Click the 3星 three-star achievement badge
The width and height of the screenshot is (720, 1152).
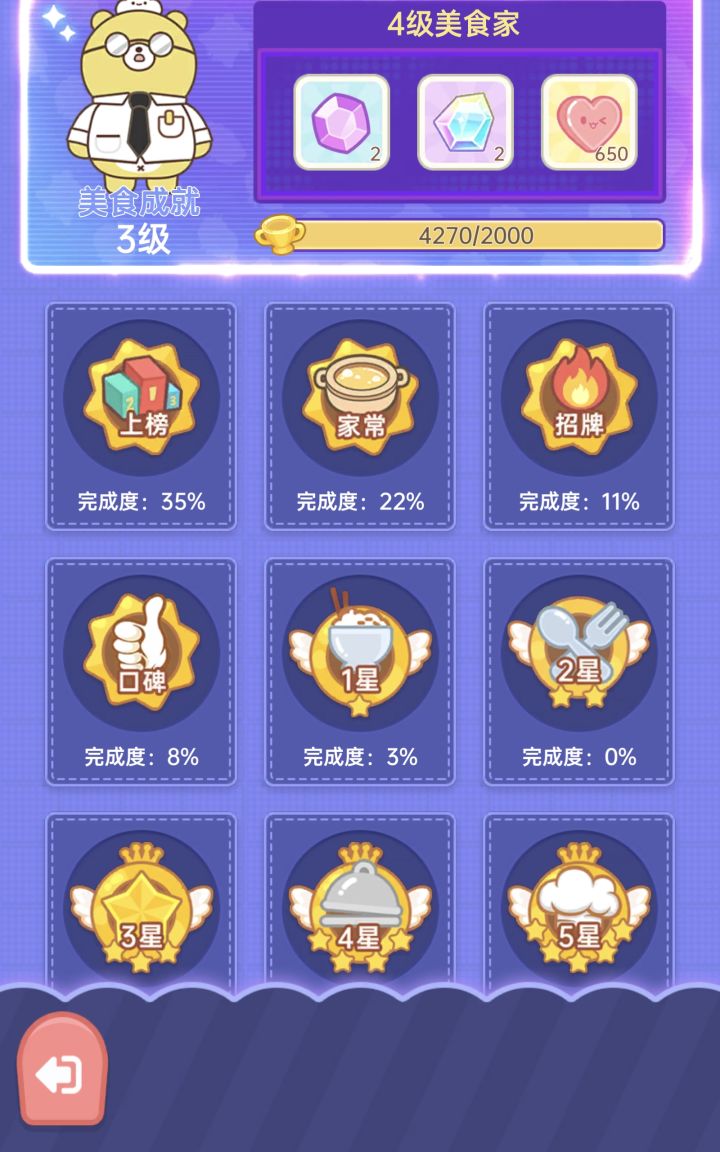coord(142,905)
